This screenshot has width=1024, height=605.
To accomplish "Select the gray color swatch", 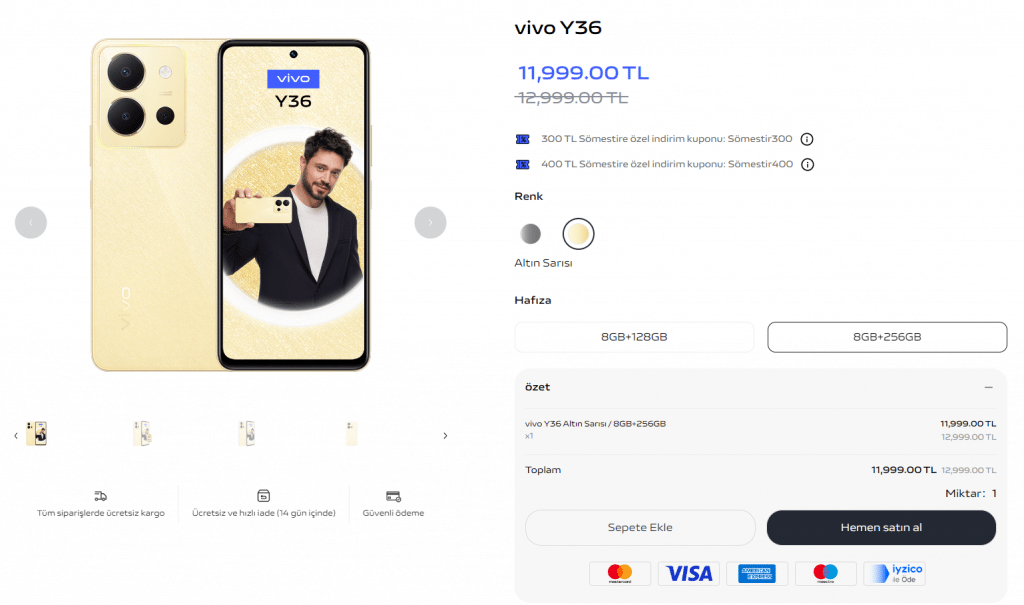I will point(530,234).
